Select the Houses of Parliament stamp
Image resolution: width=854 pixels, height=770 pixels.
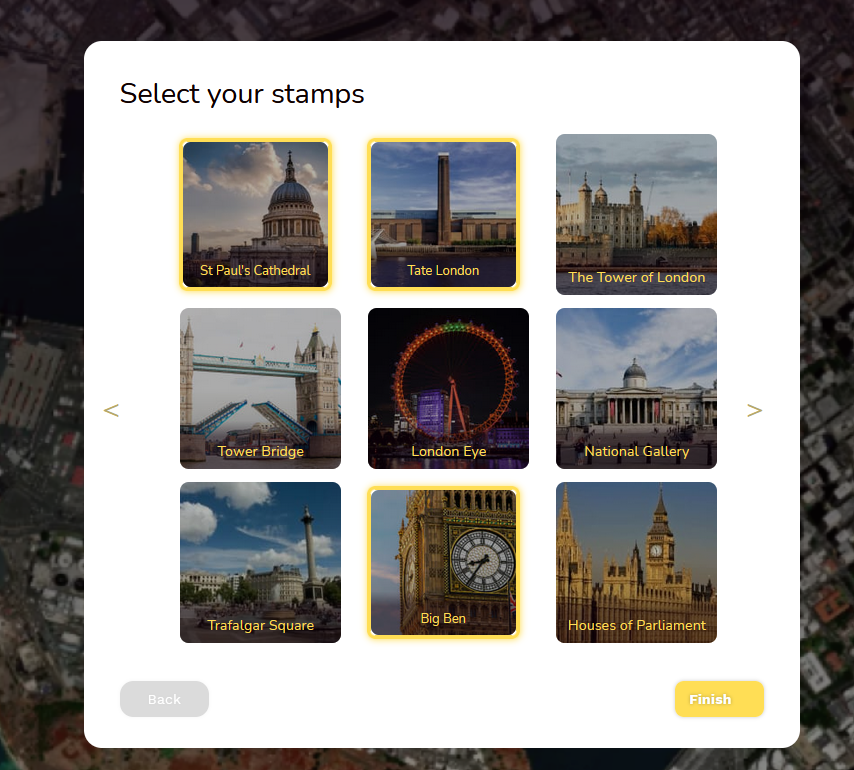636,562
